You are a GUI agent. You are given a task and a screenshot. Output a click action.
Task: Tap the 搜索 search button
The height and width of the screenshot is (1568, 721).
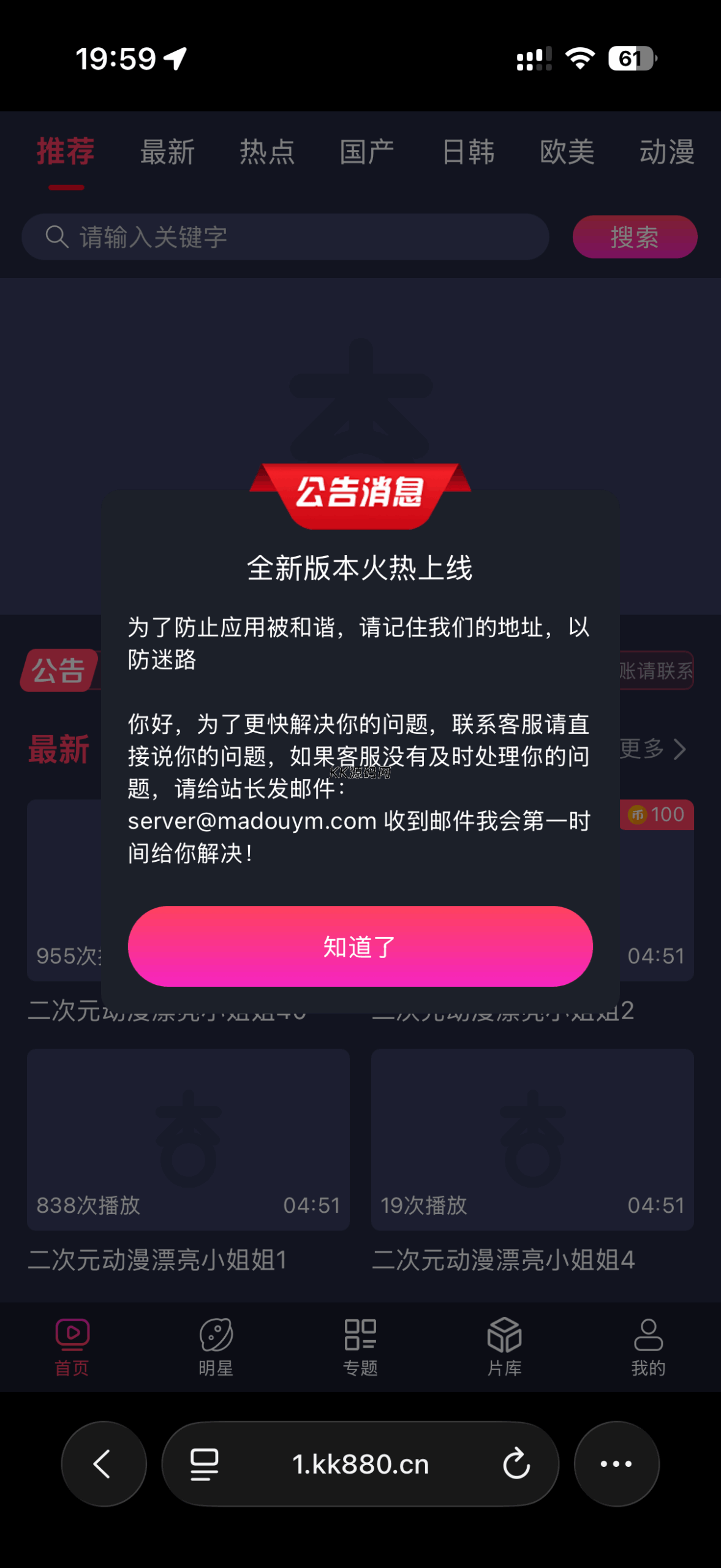point(635,237)
